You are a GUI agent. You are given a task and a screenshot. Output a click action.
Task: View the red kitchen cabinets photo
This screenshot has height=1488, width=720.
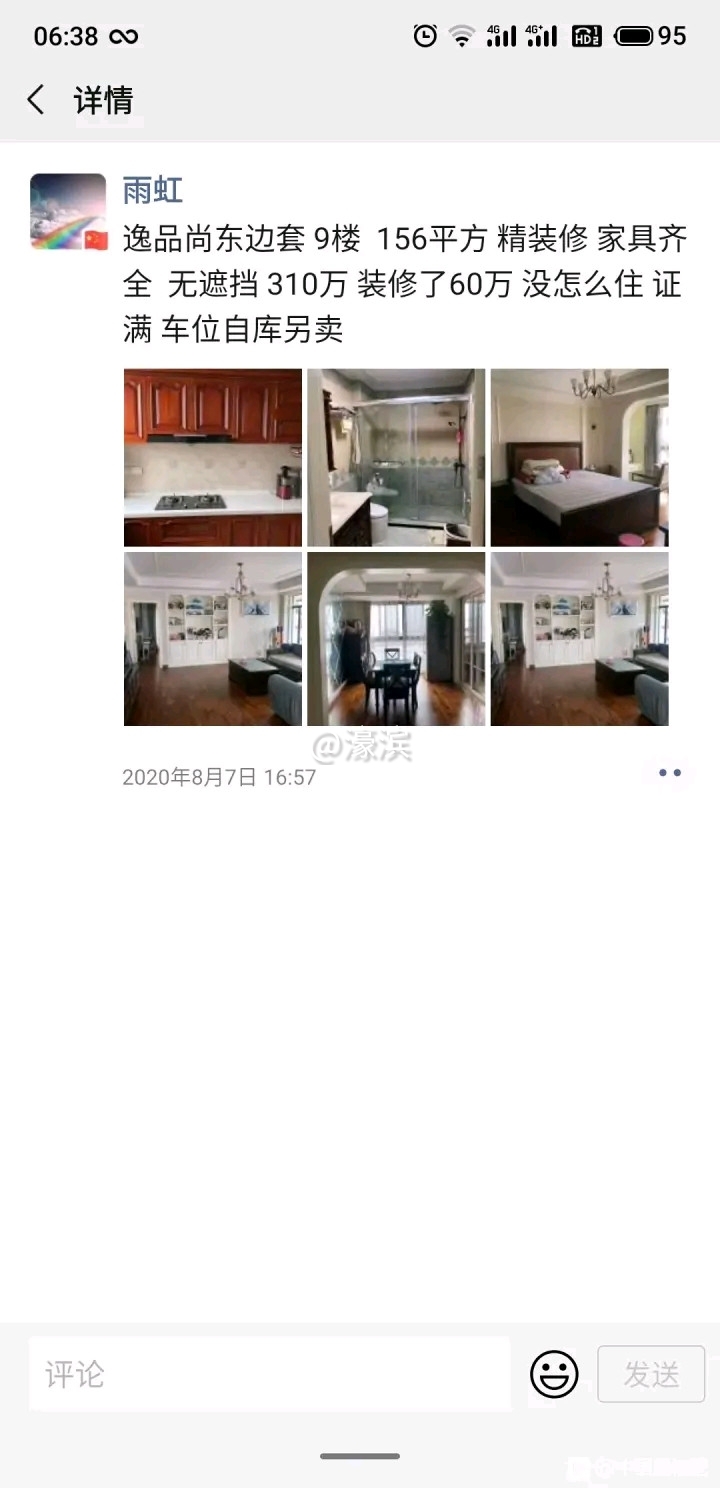point(213,457)
